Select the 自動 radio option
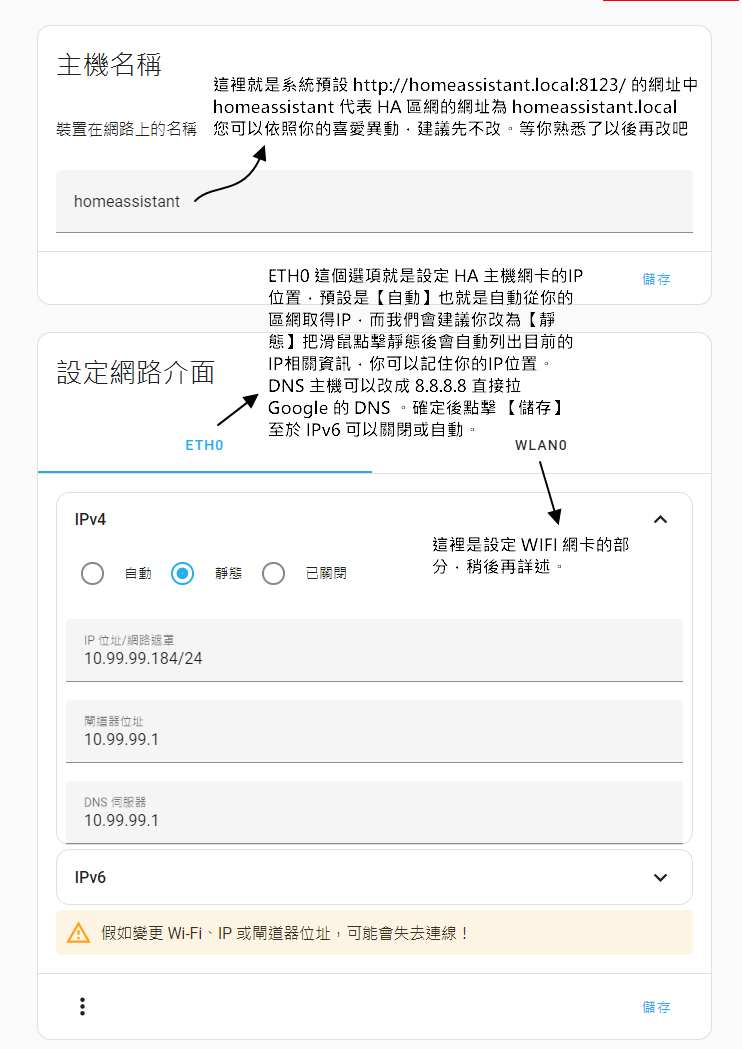The width and height of the screenshot is (742, 1049). tap(93, 573)
